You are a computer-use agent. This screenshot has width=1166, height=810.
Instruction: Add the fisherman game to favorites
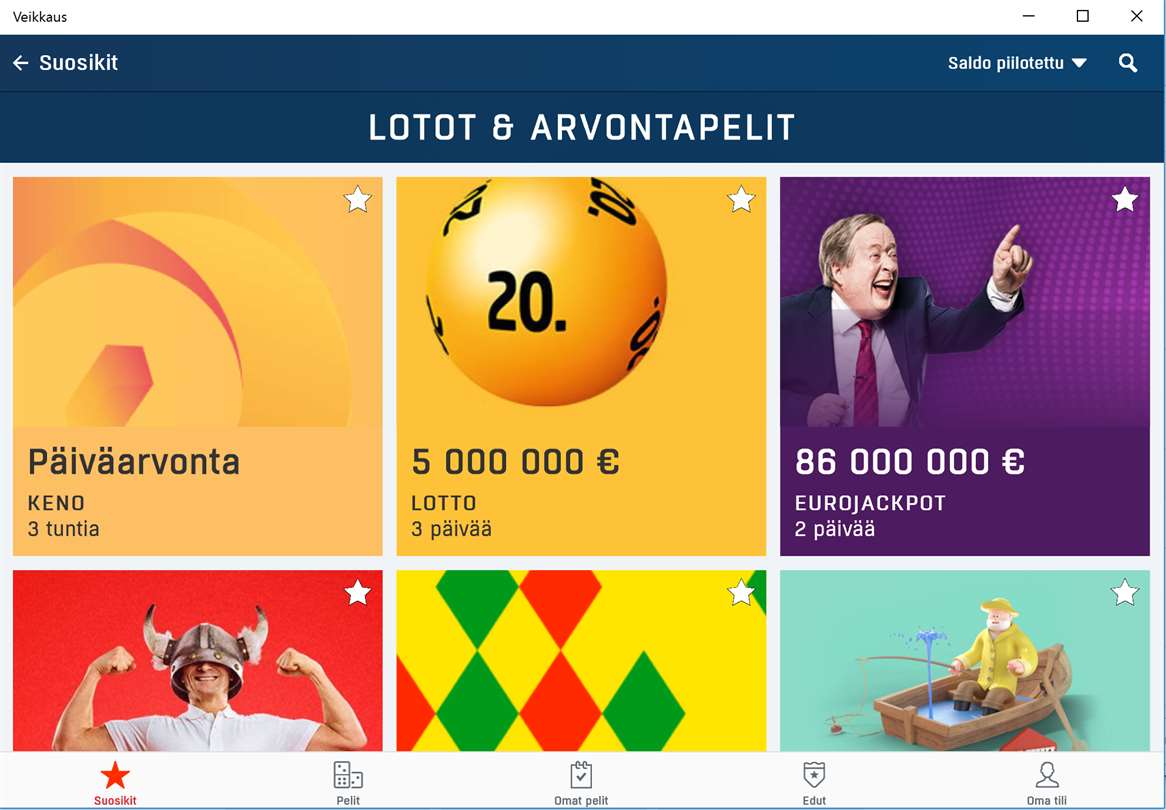point(1125,593)
